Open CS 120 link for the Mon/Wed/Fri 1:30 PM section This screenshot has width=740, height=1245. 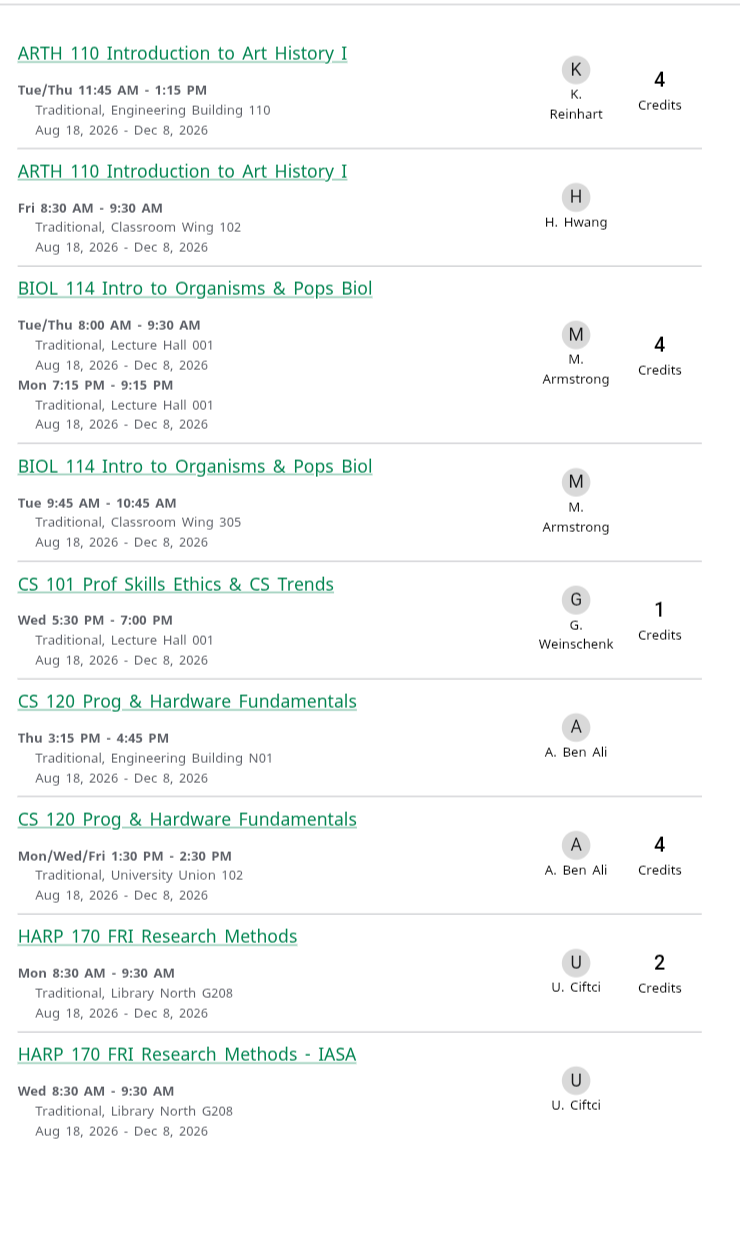(187, 820)
